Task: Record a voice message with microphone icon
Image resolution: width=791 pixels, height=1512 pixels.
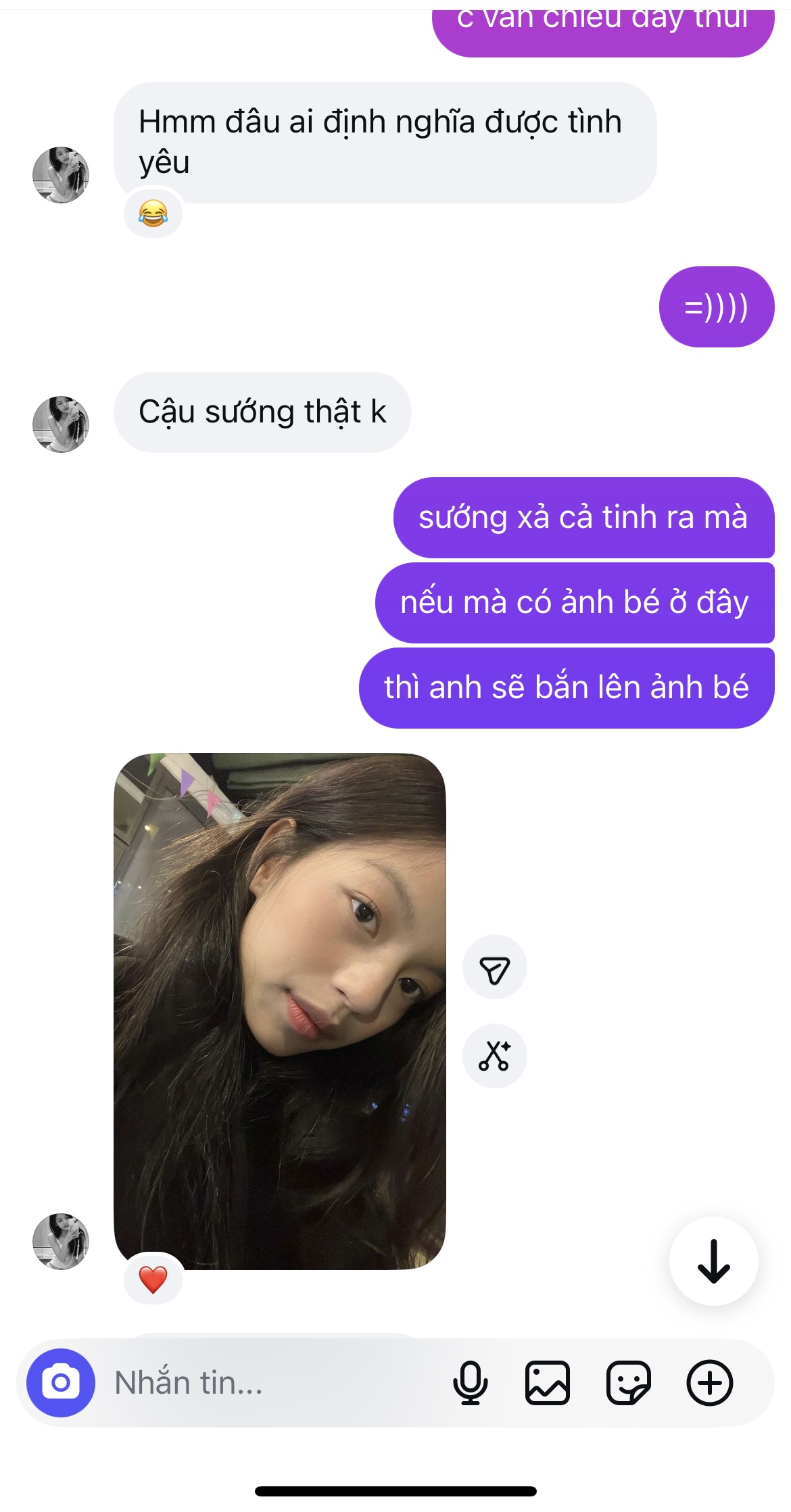Action: [470, 1383]
